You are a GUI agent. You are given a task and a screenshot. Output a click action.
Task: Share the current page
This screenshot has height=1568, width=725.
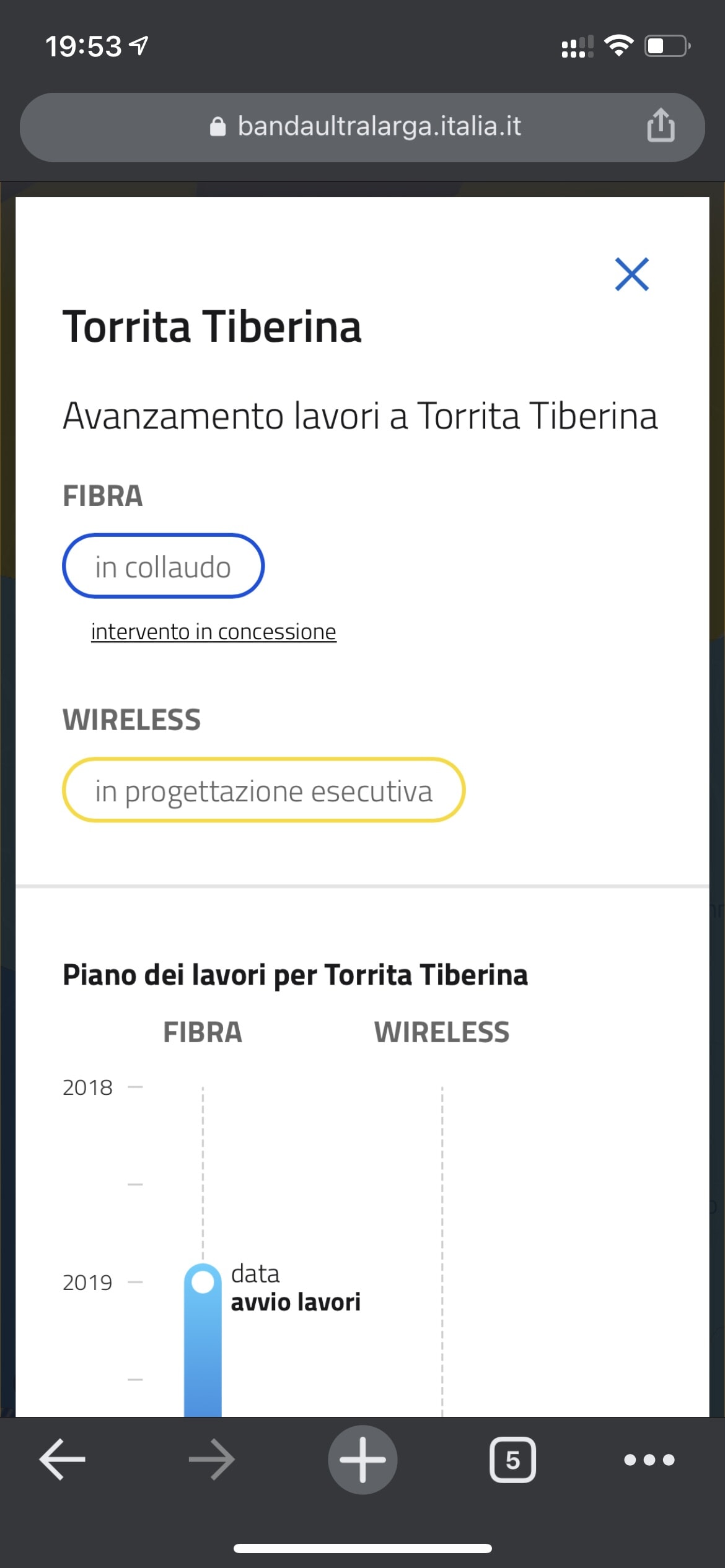tap(661, 126)
